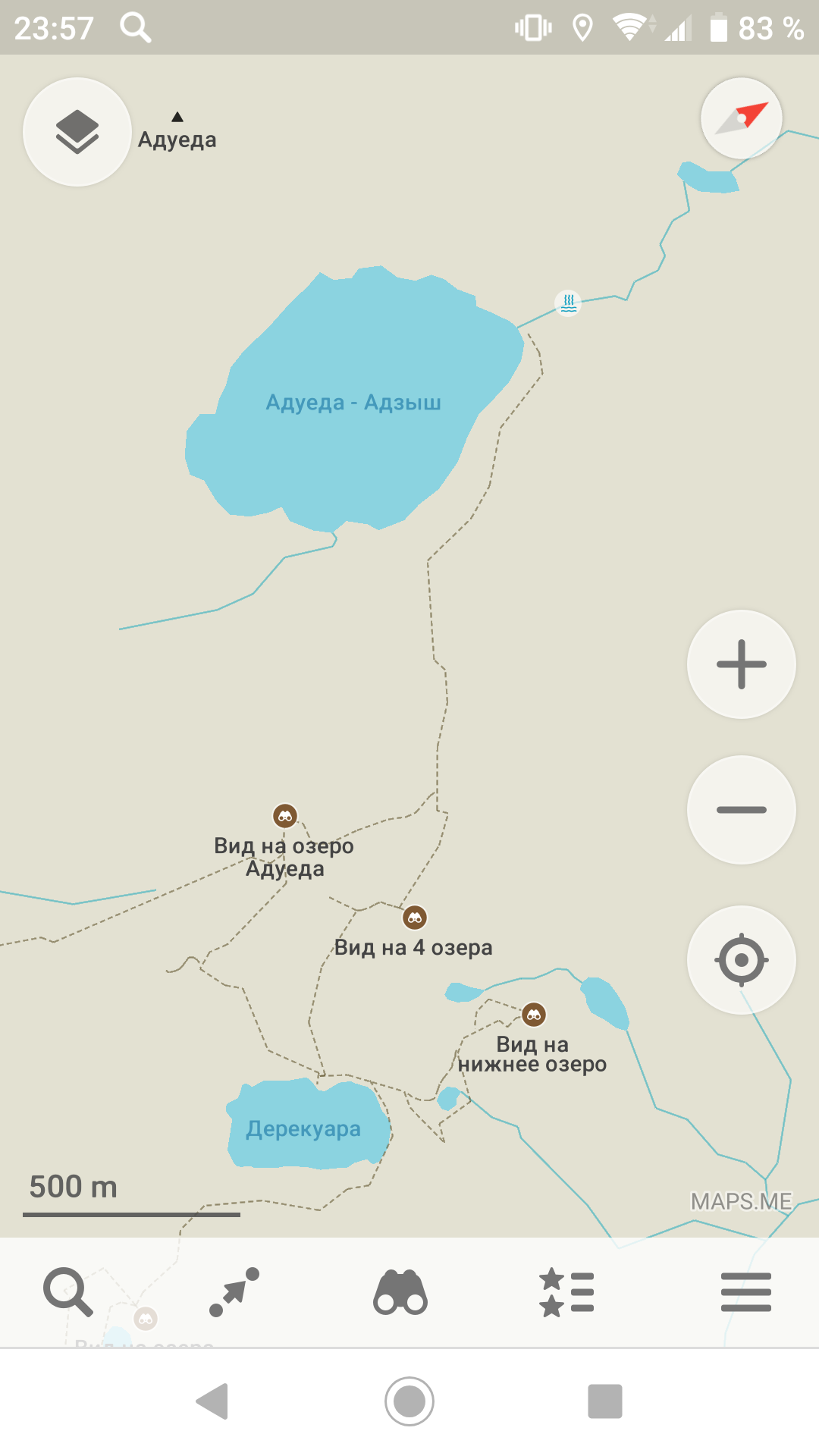Screen dimensions: 819x1456
Task: Open the main hamburger menu
Action: click(746, 1292)
